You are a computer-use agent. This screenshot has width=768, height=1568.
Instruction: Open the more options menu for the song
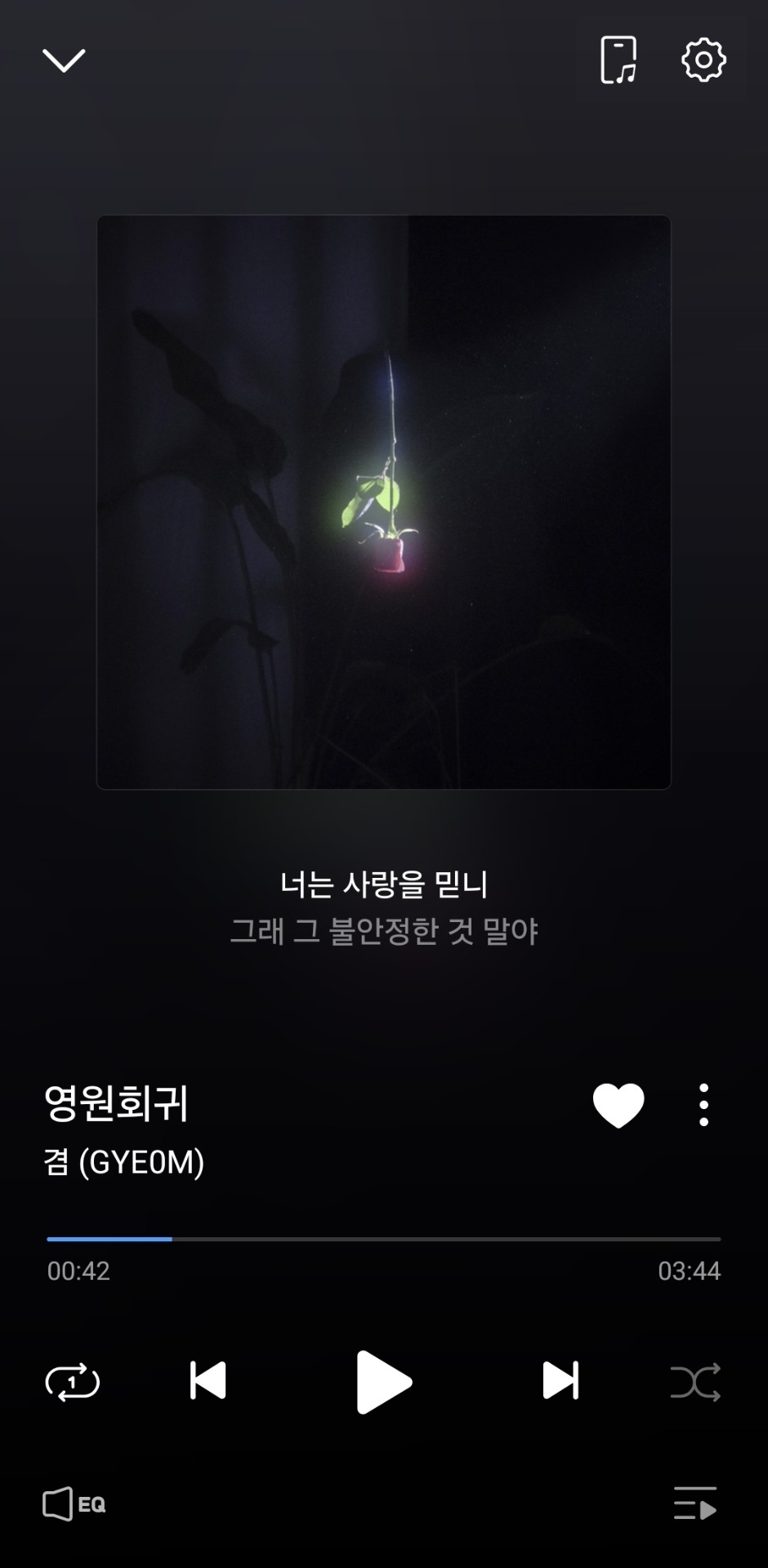pos(703,1105)
